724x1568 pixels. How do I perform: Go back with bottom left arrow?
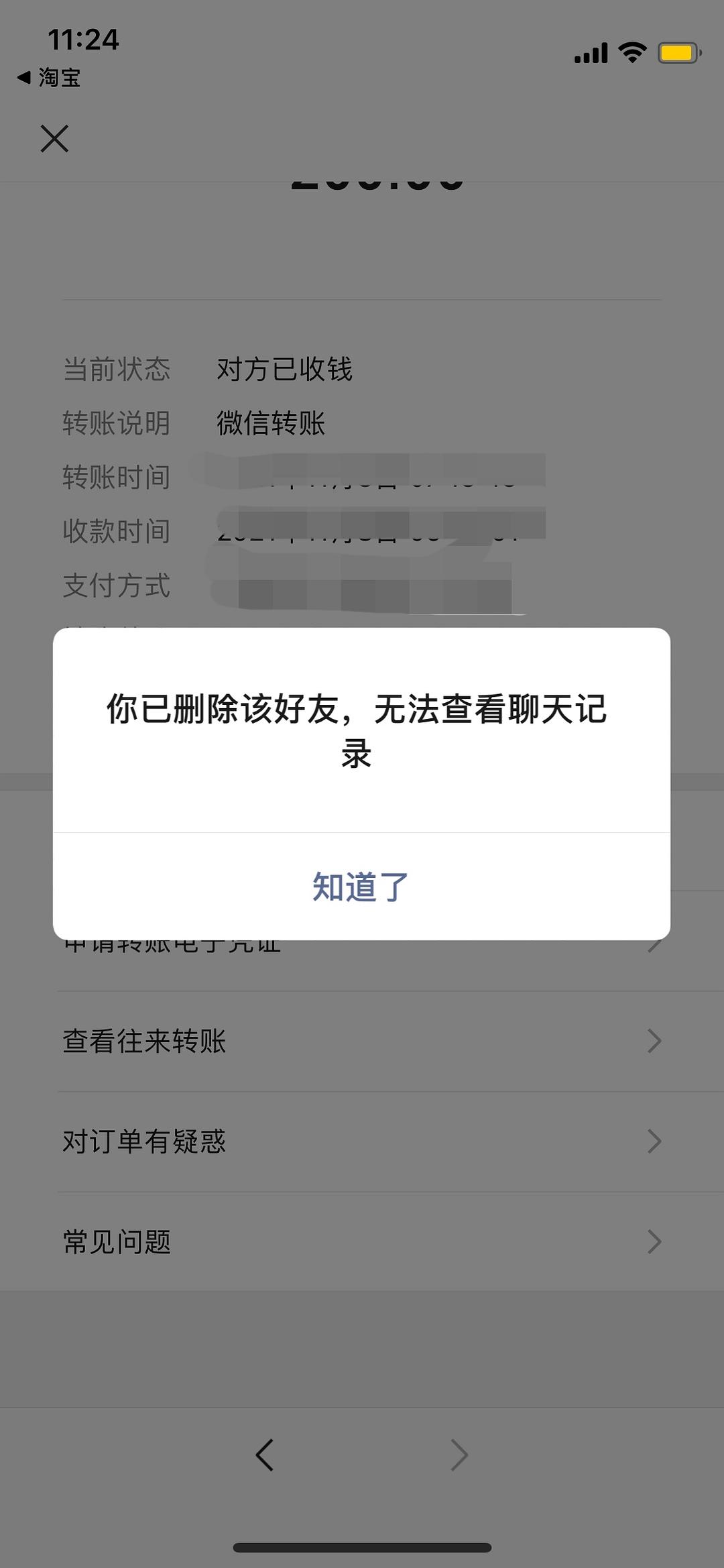click(265, 1455)
